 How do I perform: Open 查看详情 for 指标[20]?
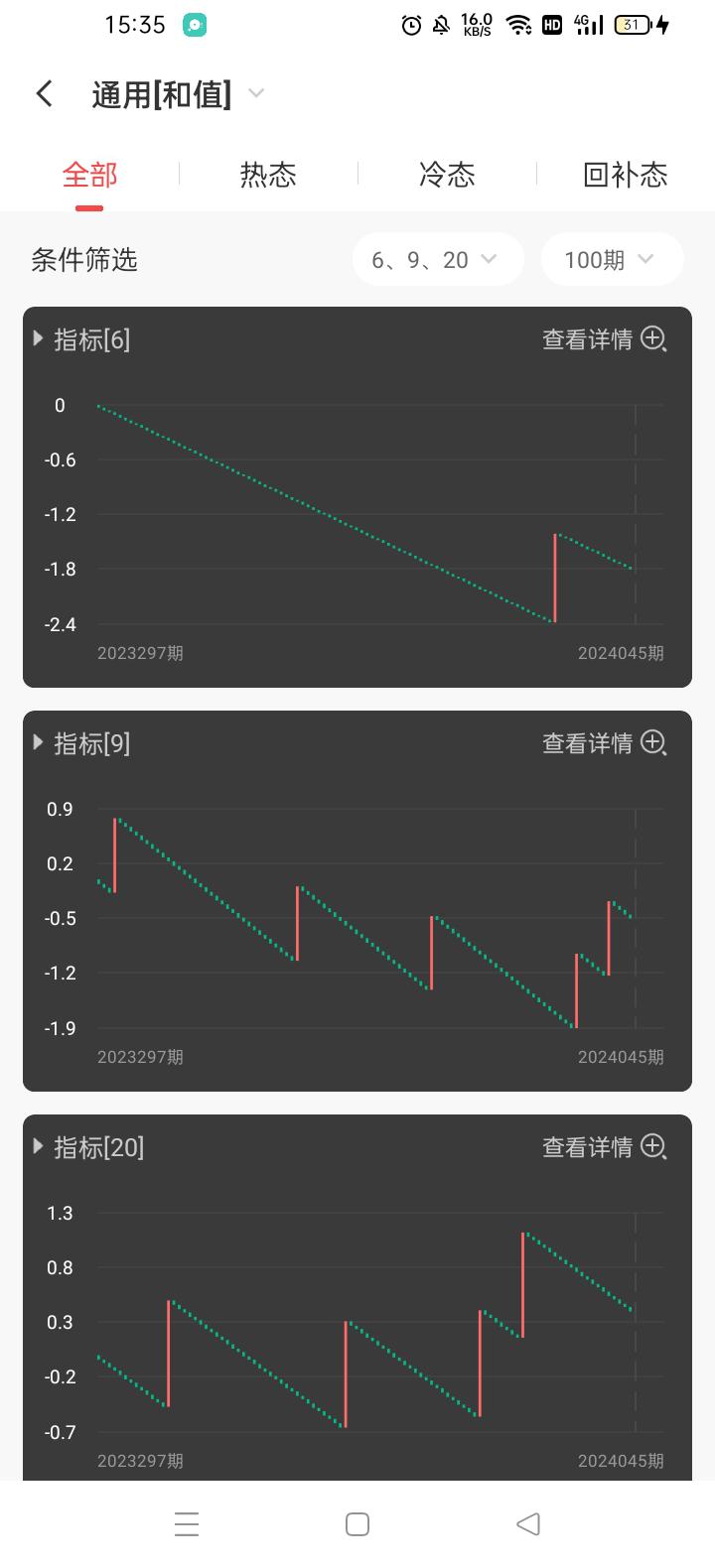(603, 1146)
